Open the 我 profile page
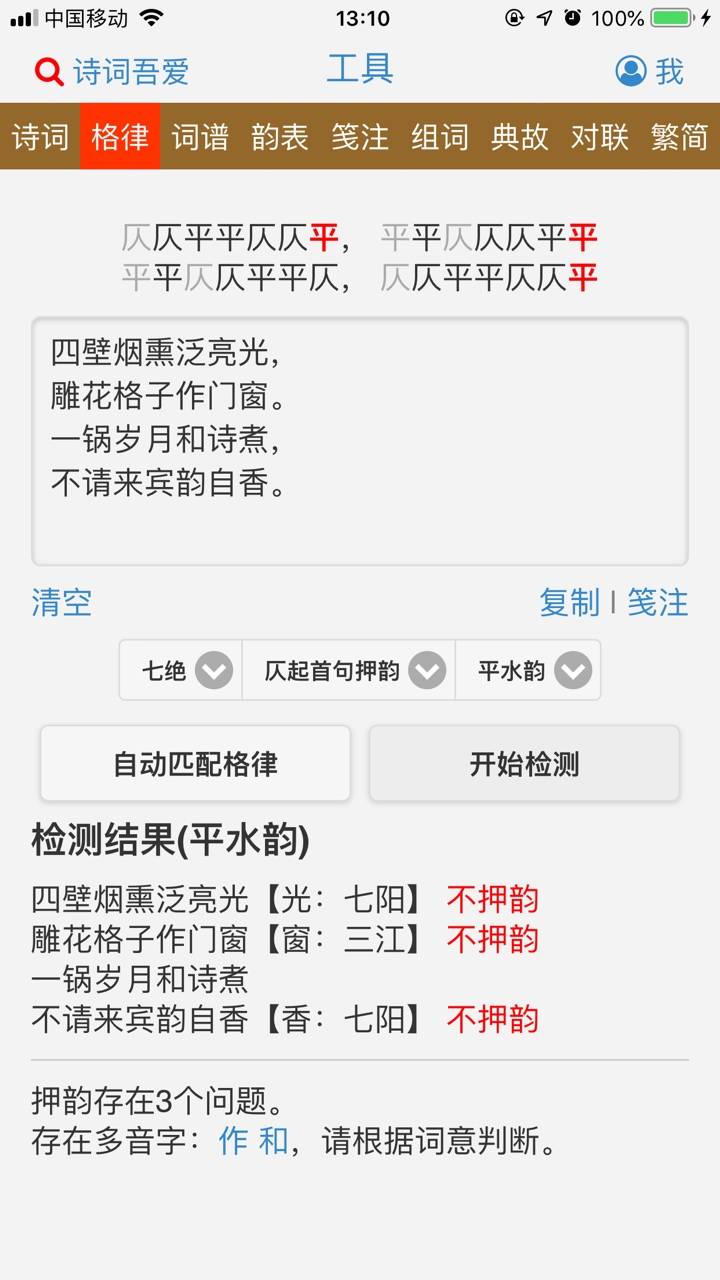The height and width of the screenshot is (1280, 720). (649, 71)
